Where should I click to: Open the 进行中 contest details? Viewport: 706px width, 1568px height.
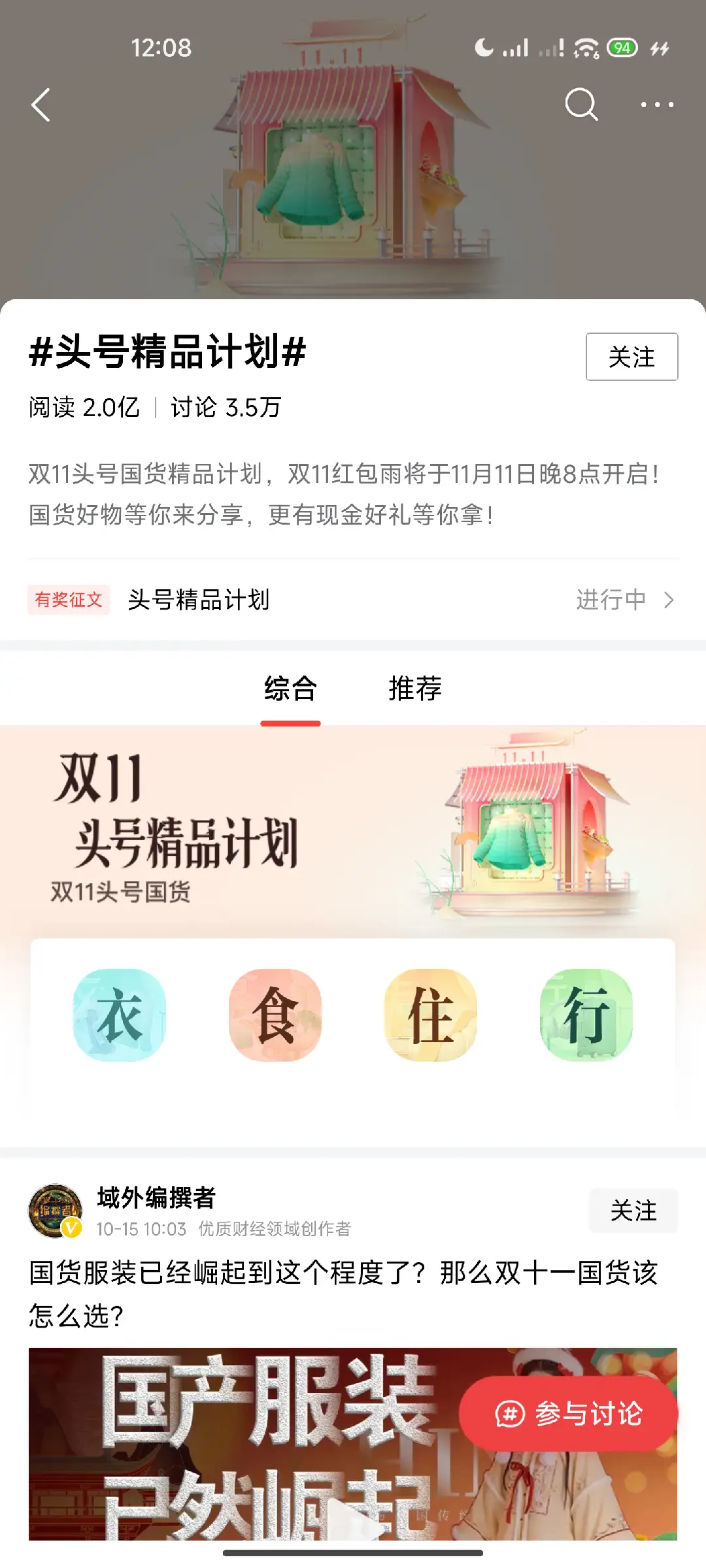611,599
